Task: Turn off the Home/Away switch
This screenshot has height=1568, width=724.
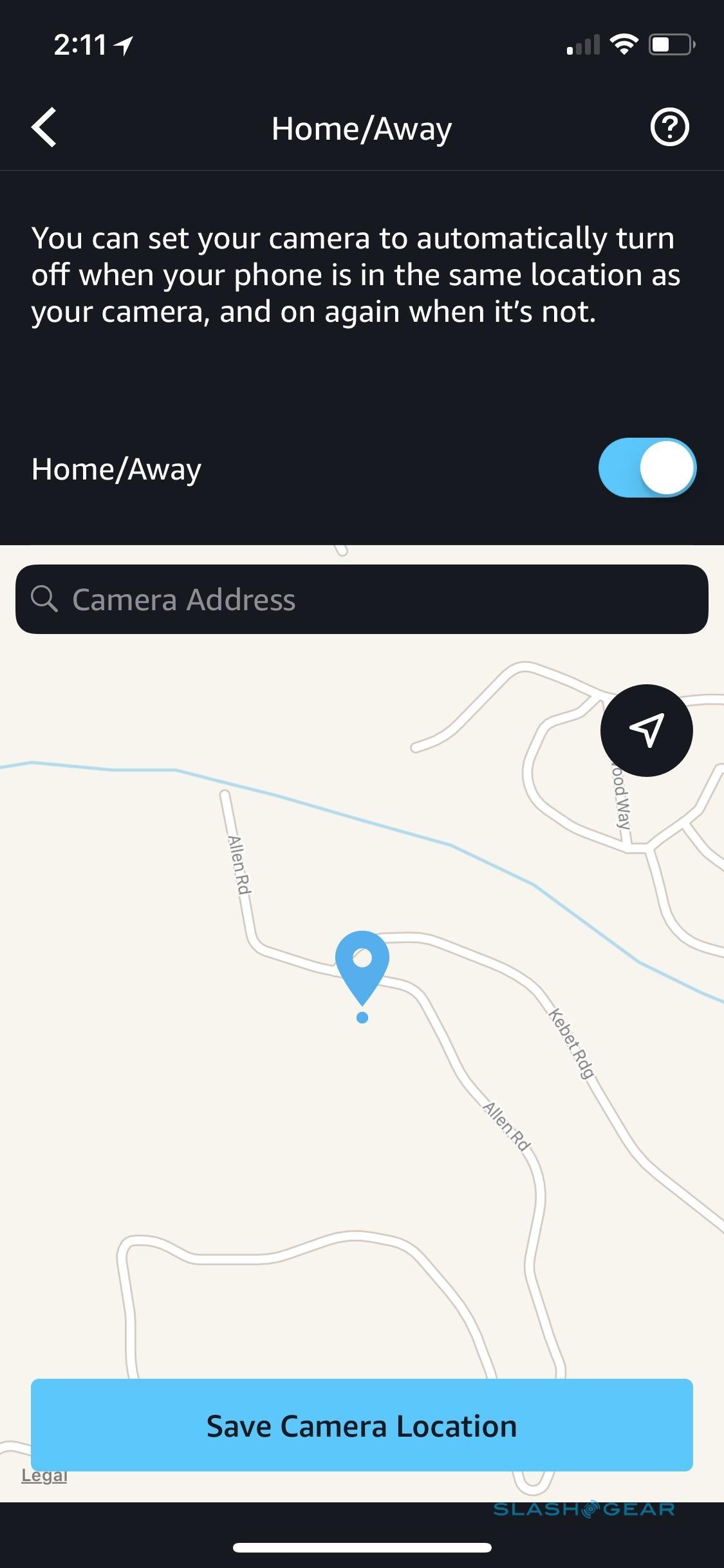Action: (x=647, y=468)
